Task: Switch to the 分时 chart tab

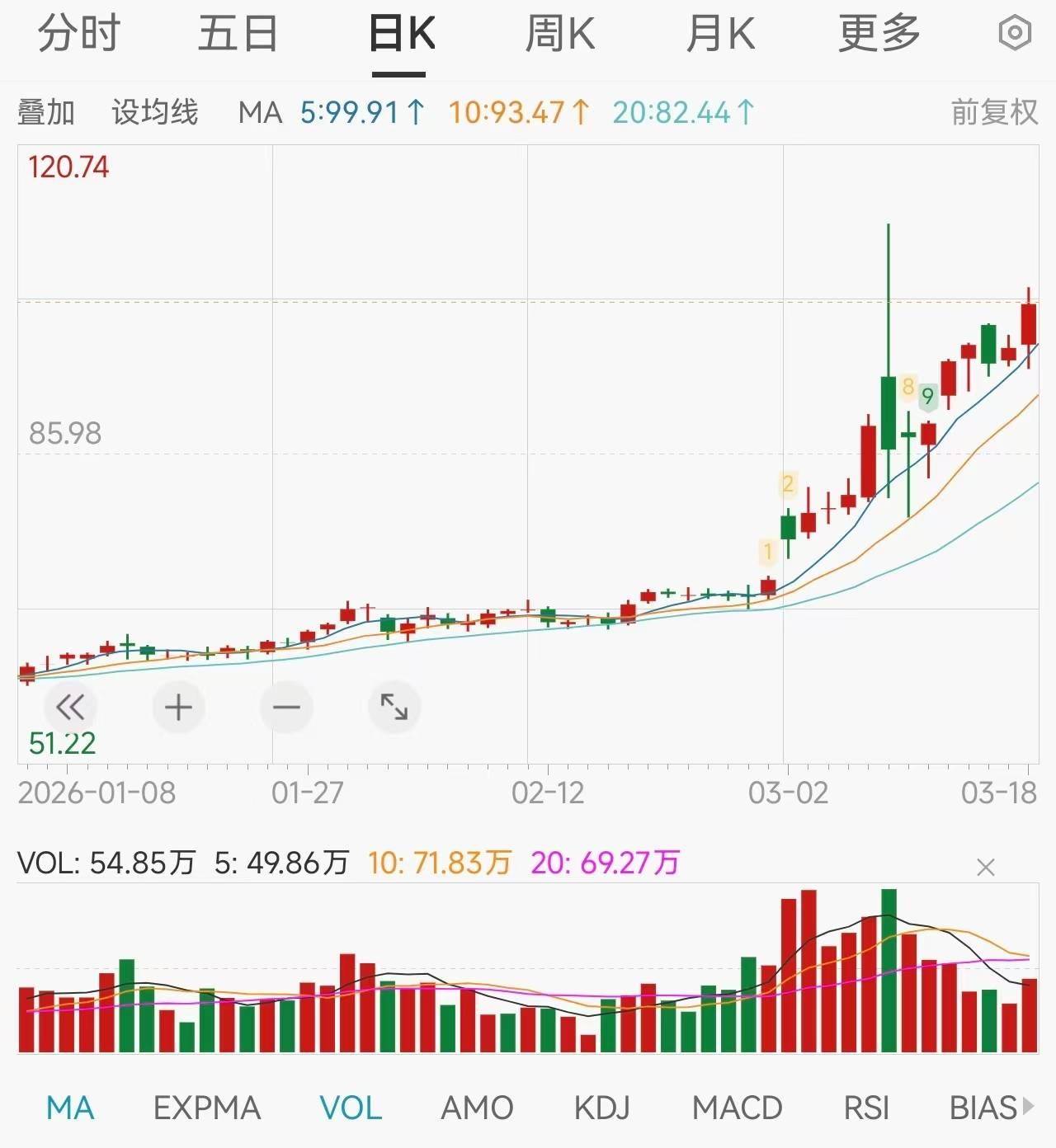Action: pyautogui.click(x=79, y=35)
